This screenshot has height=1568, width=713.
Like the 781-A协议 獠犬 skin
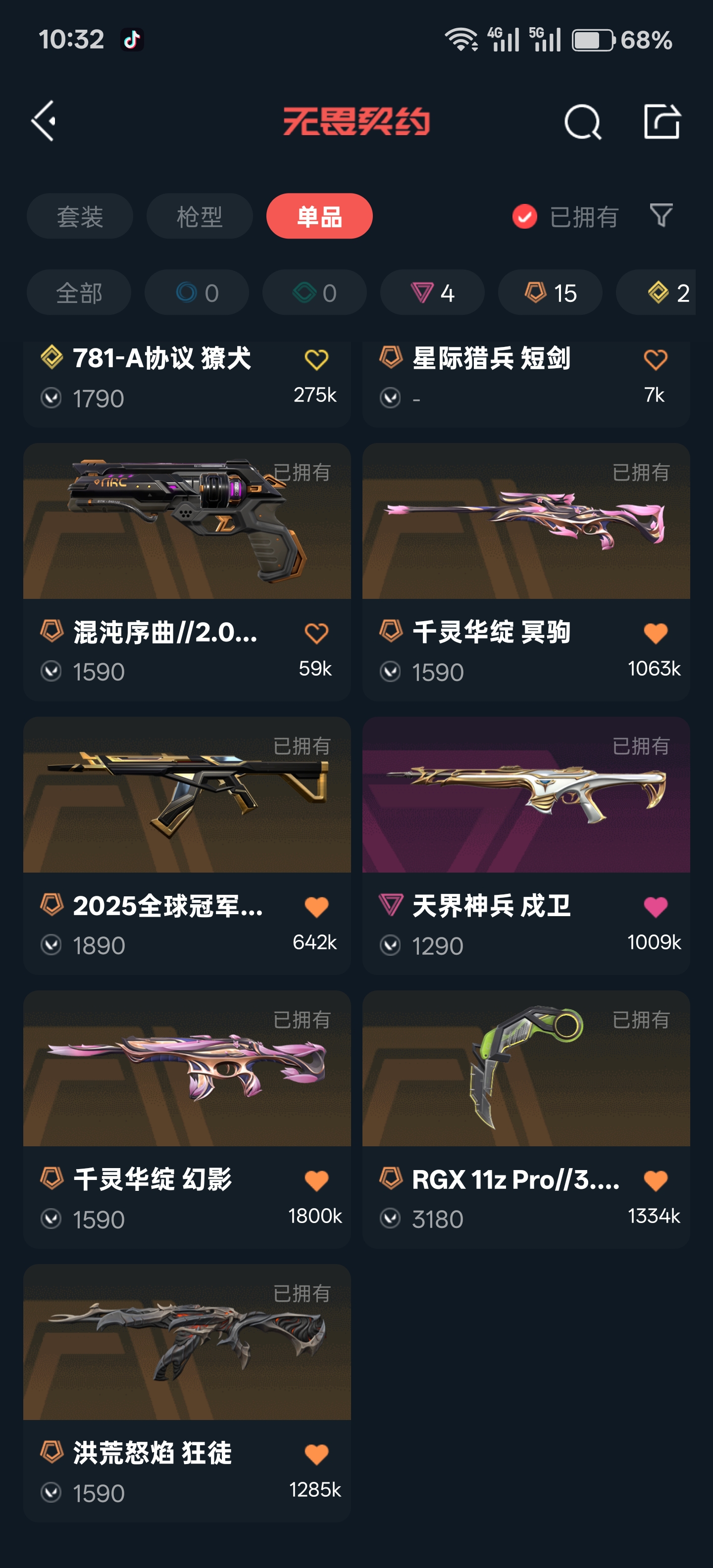pos(316,359)
